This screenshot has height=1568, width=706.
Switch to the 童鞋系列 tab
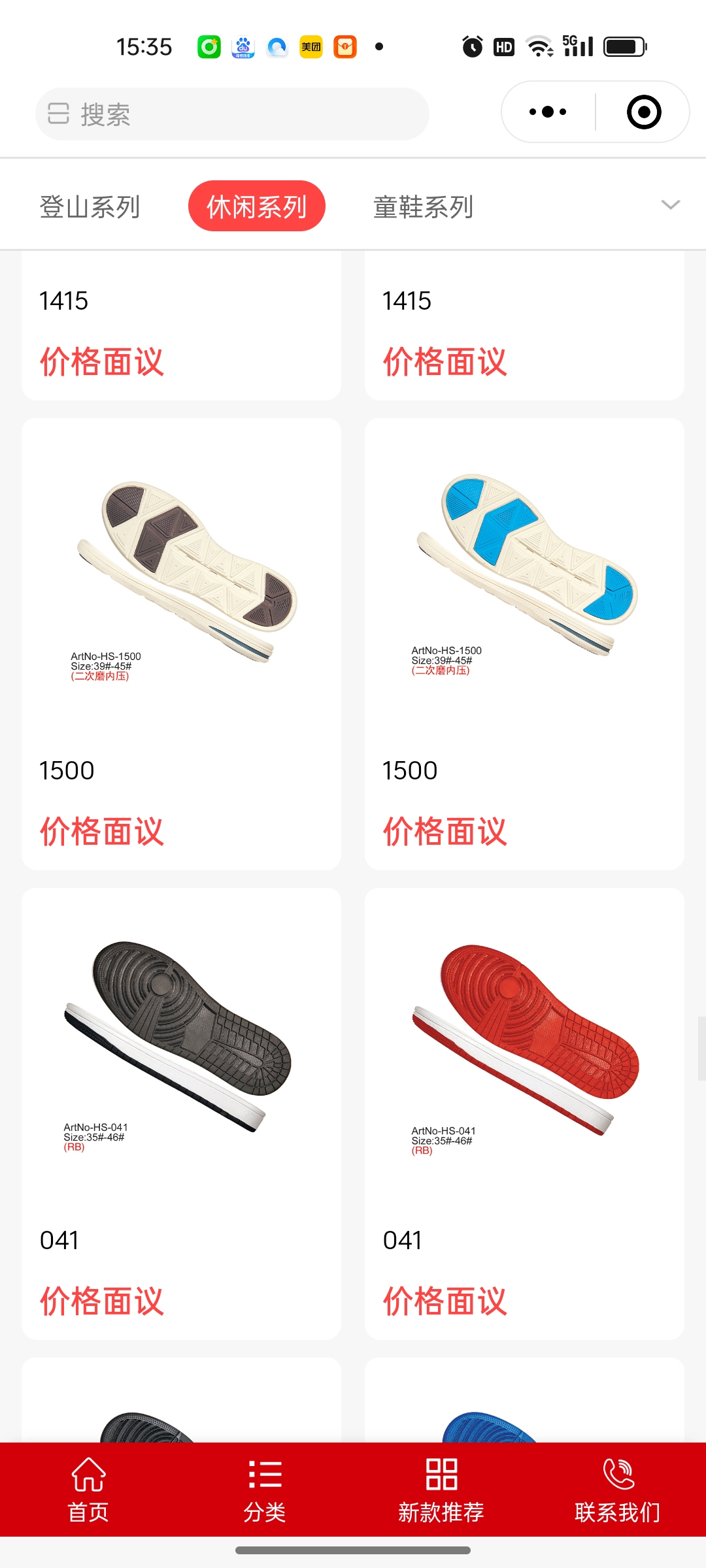point(423,206)
